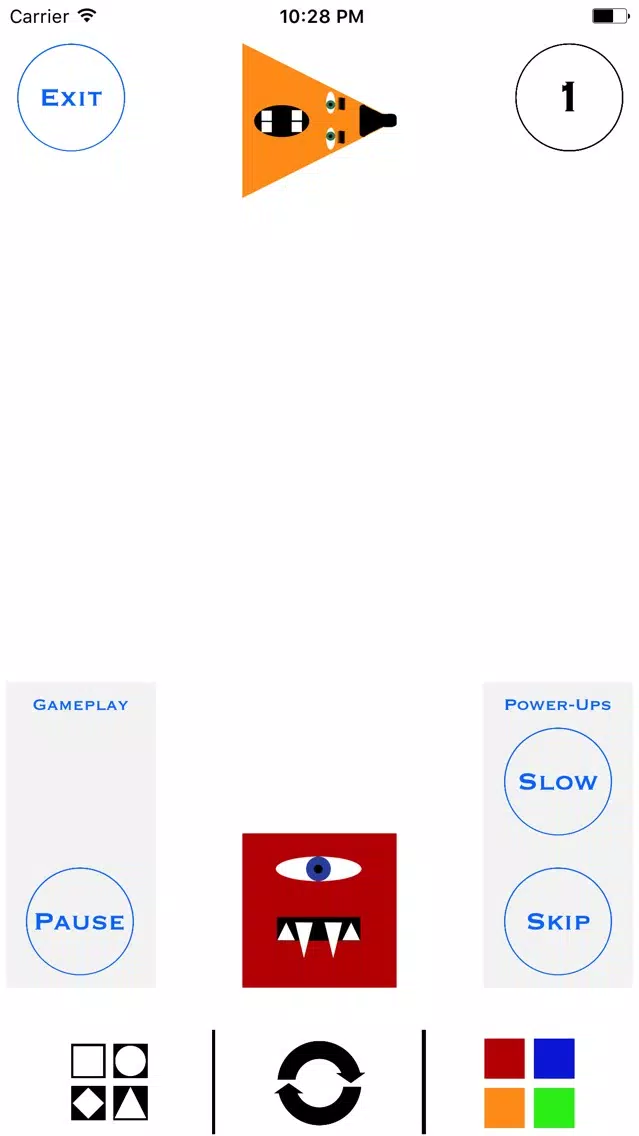Pause the gameplay
Image resolution: width=639 pixels, height=1136 pixels.
[79, 921]
